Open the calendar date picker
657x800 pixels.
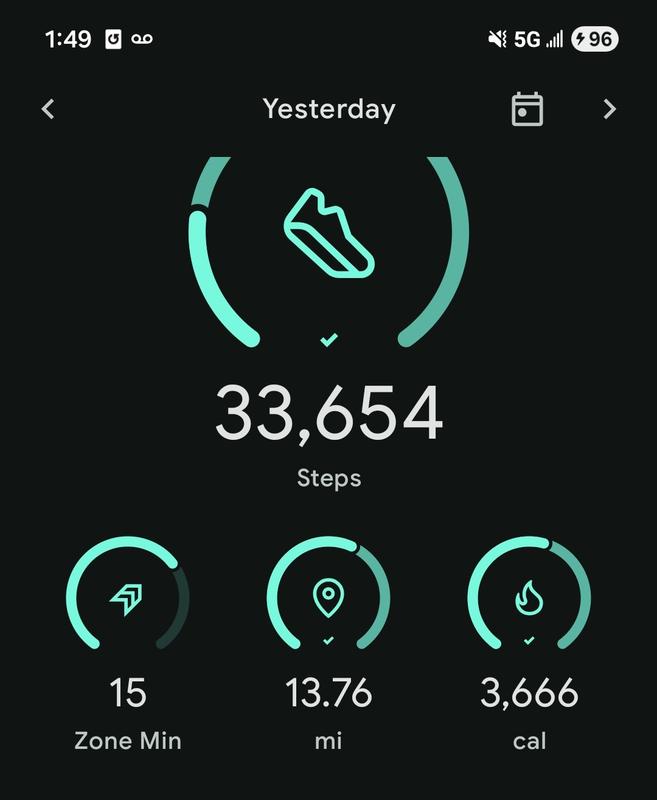(527, 109)
